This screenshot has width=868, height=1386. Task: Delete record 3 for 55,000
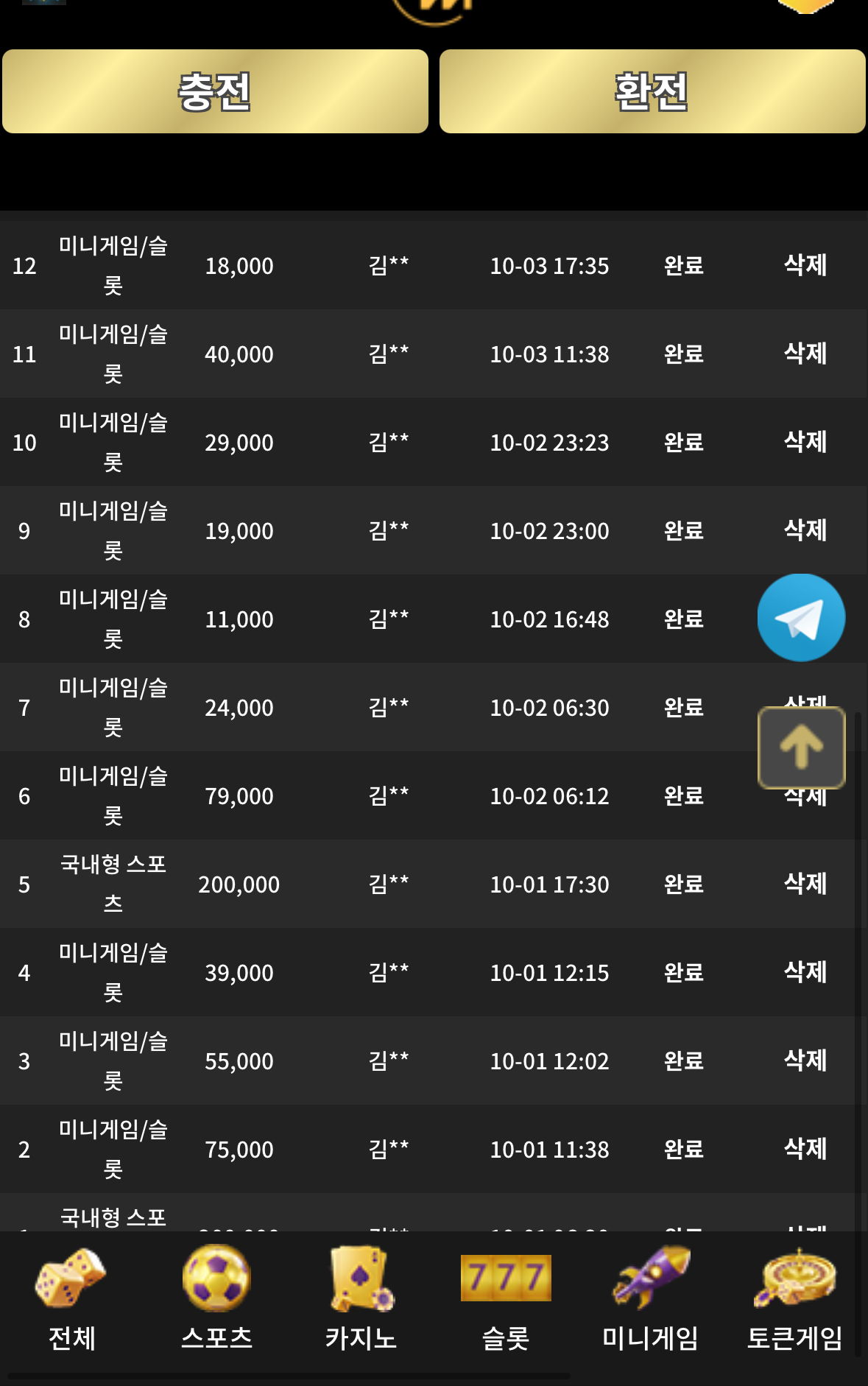pos(805,1060)
